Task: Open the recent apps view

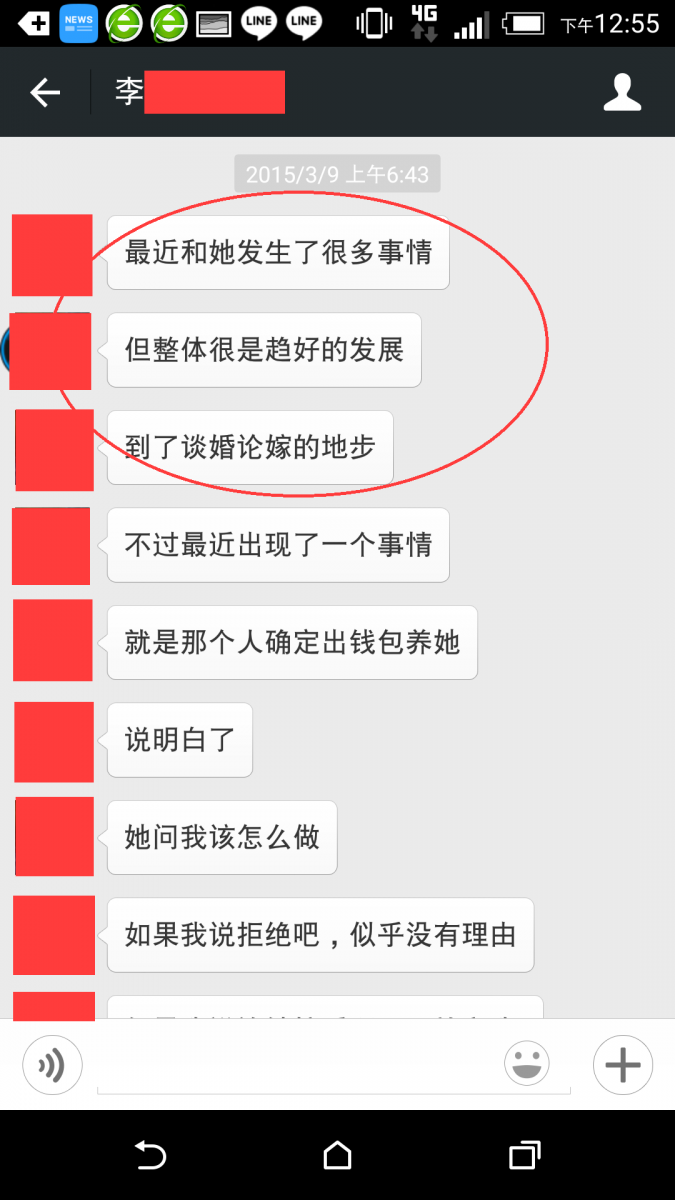Action: pos(524,1156)
